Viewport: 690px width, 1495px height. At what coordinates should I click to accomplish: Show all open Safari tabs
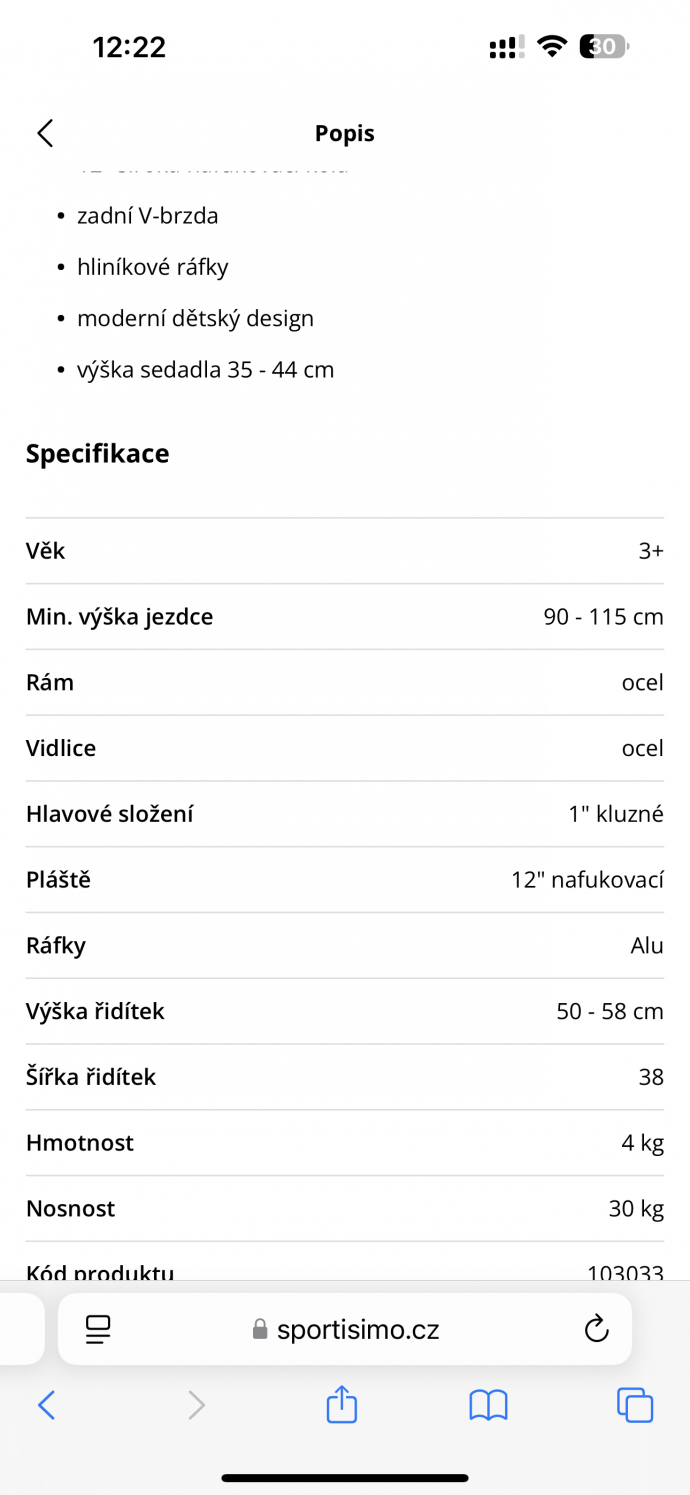pyautogui.click(x=635, y=1405)
